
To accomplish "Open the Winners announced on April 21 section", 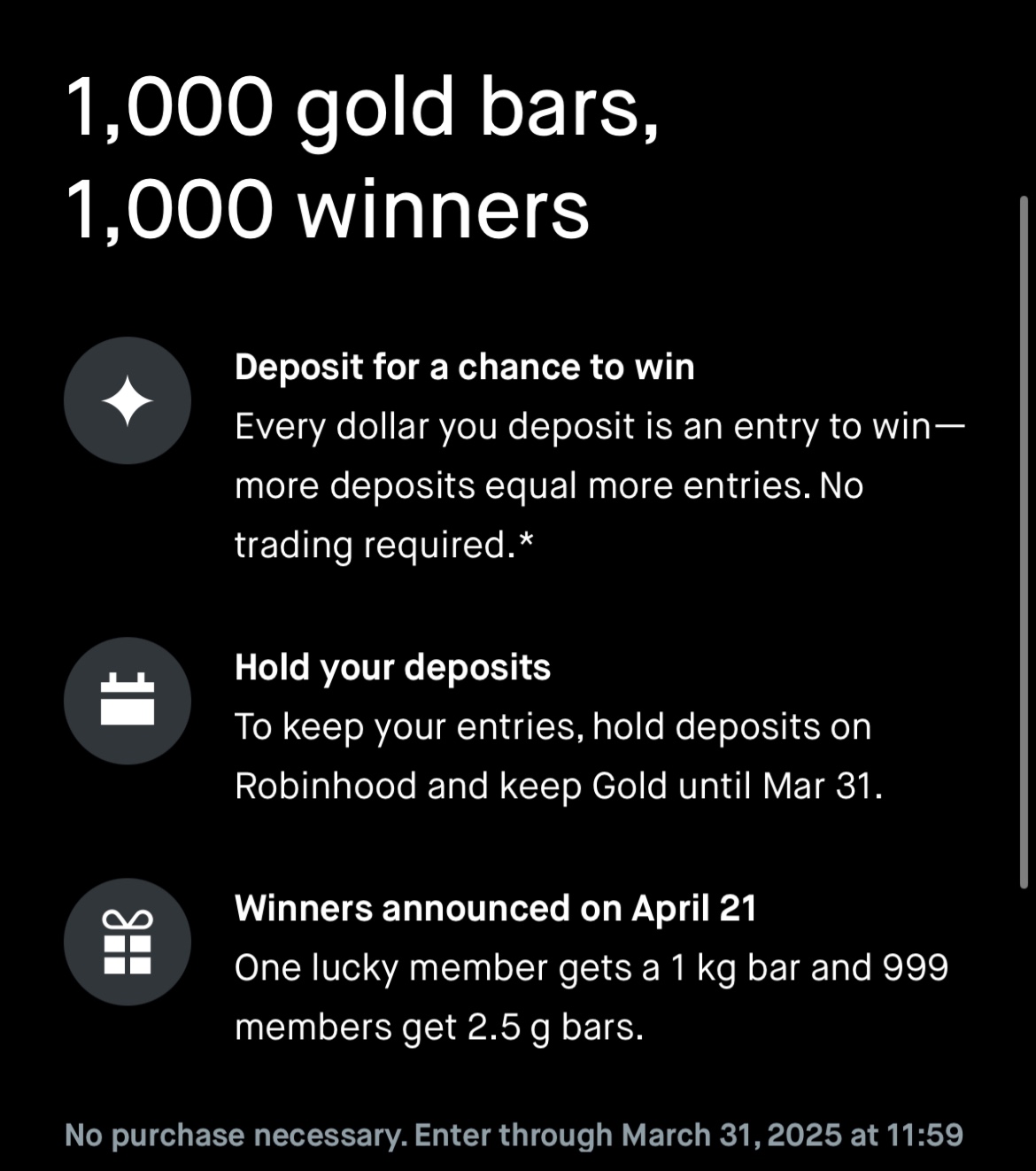I will (x=493, y=908).
